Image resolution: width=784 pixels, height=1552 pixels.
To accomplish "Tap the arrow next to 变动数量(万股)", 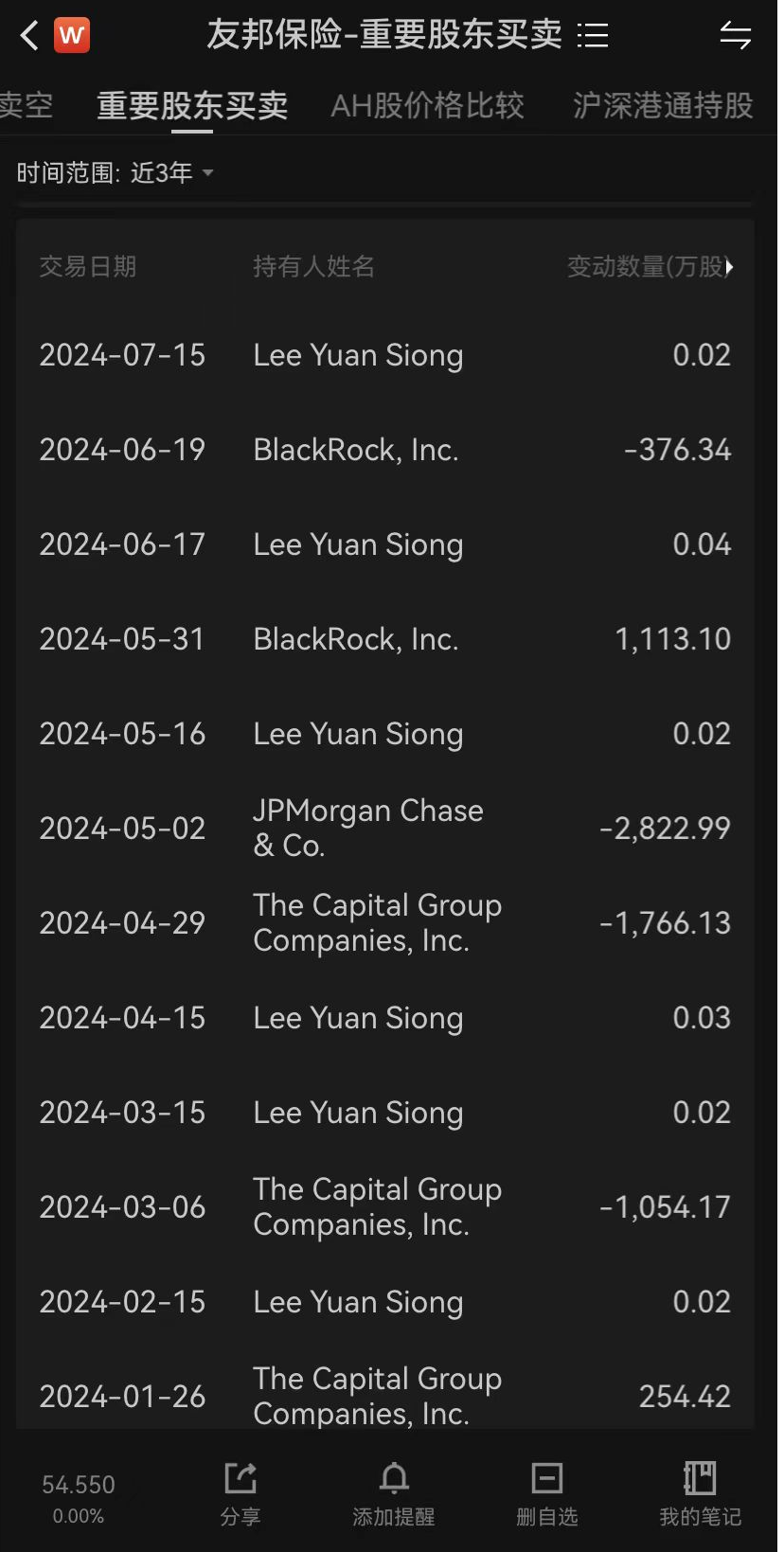I will tap(729, 267).
